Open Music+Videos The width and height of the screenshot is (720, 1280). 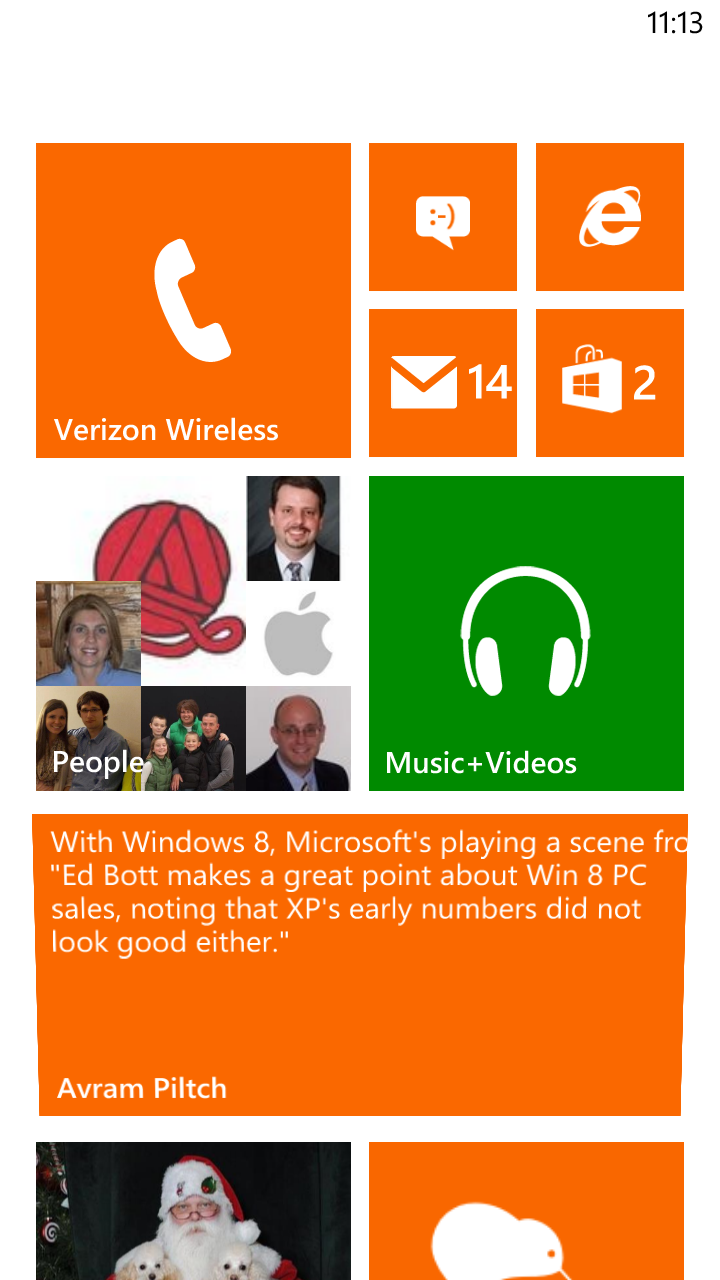pyautogui.click(x=526, y=633)
